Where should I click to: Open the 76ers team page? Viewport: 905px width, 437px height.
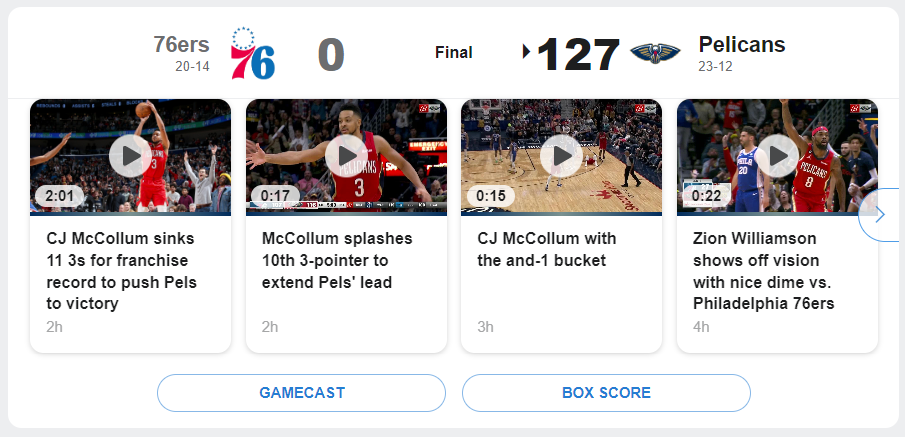coord(181,45)
